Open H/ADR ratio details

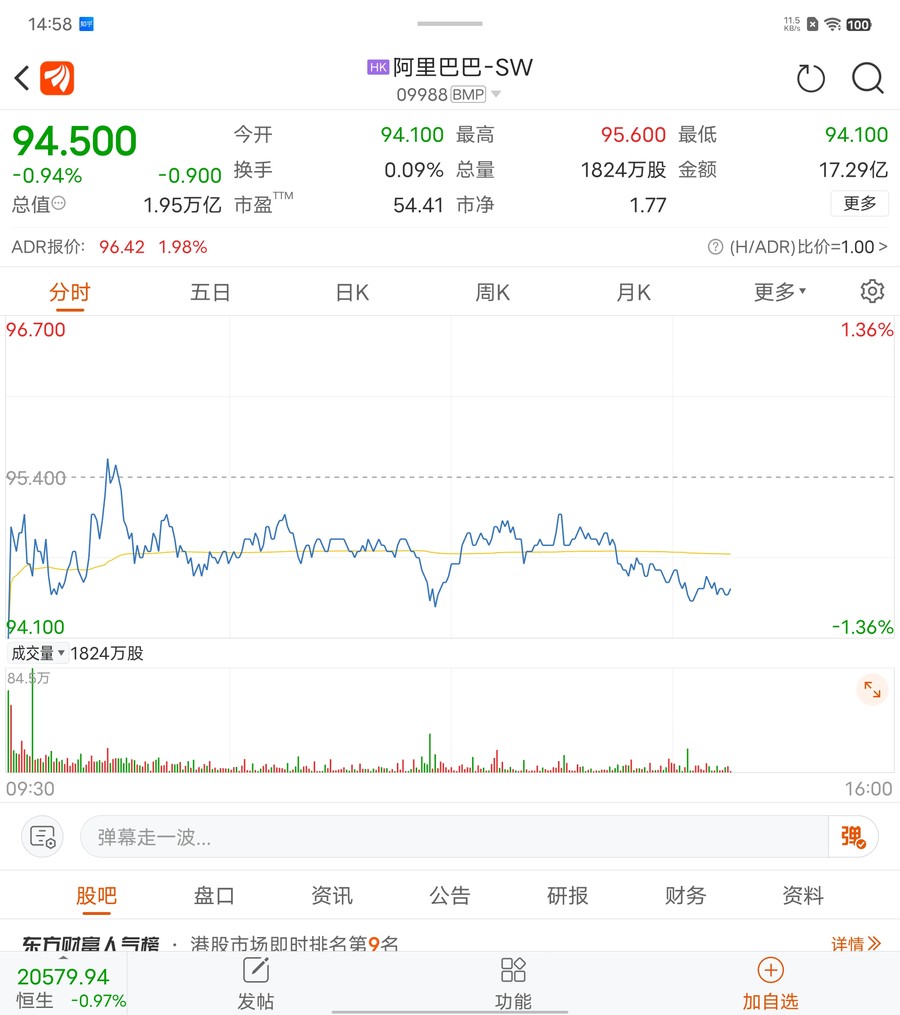click(x=797, y=247)
